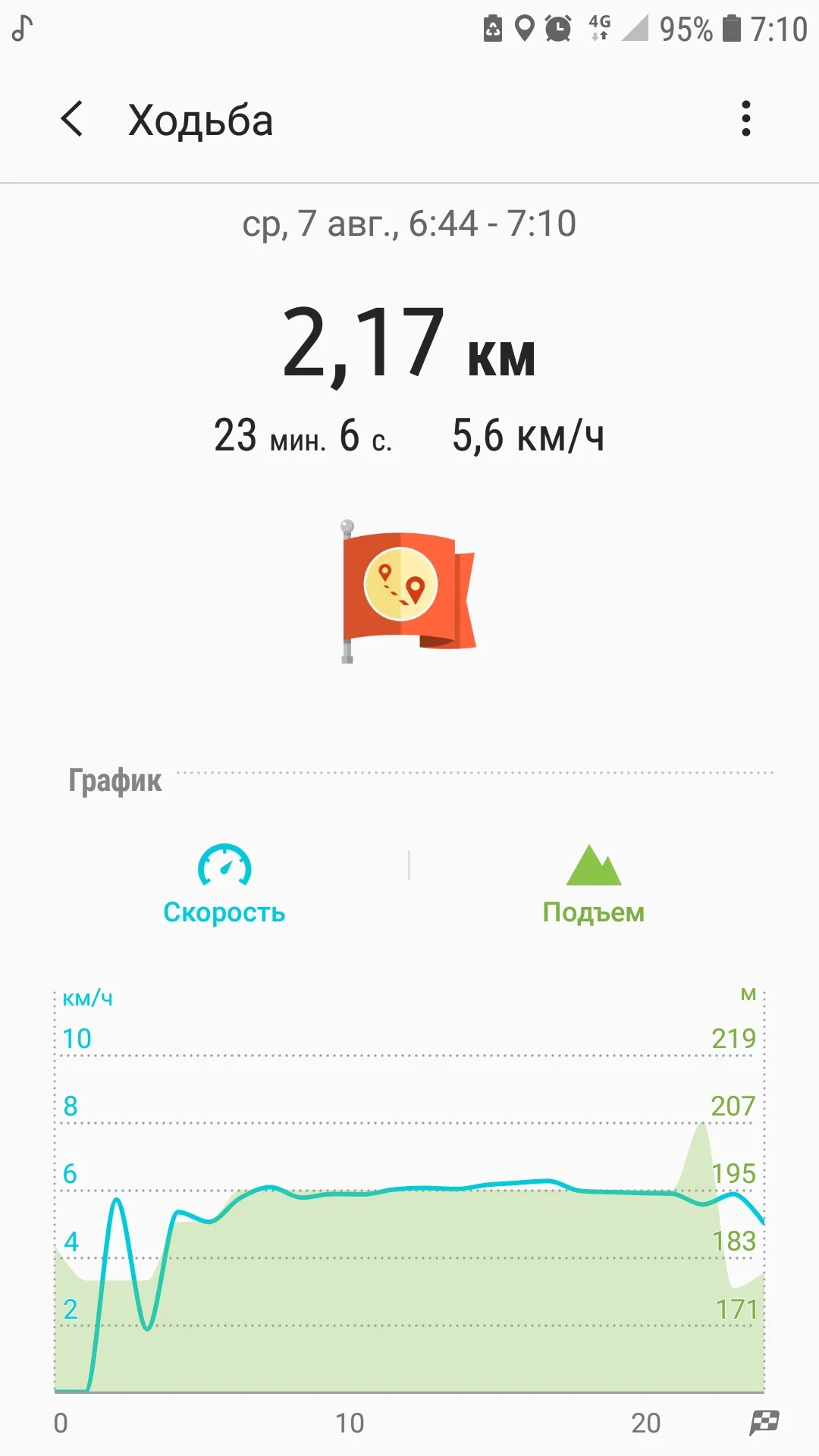The height and width of the screenshot is (1456, 819).
Task: Open the three-dot overflow menu
Action: tap(745, 119)
